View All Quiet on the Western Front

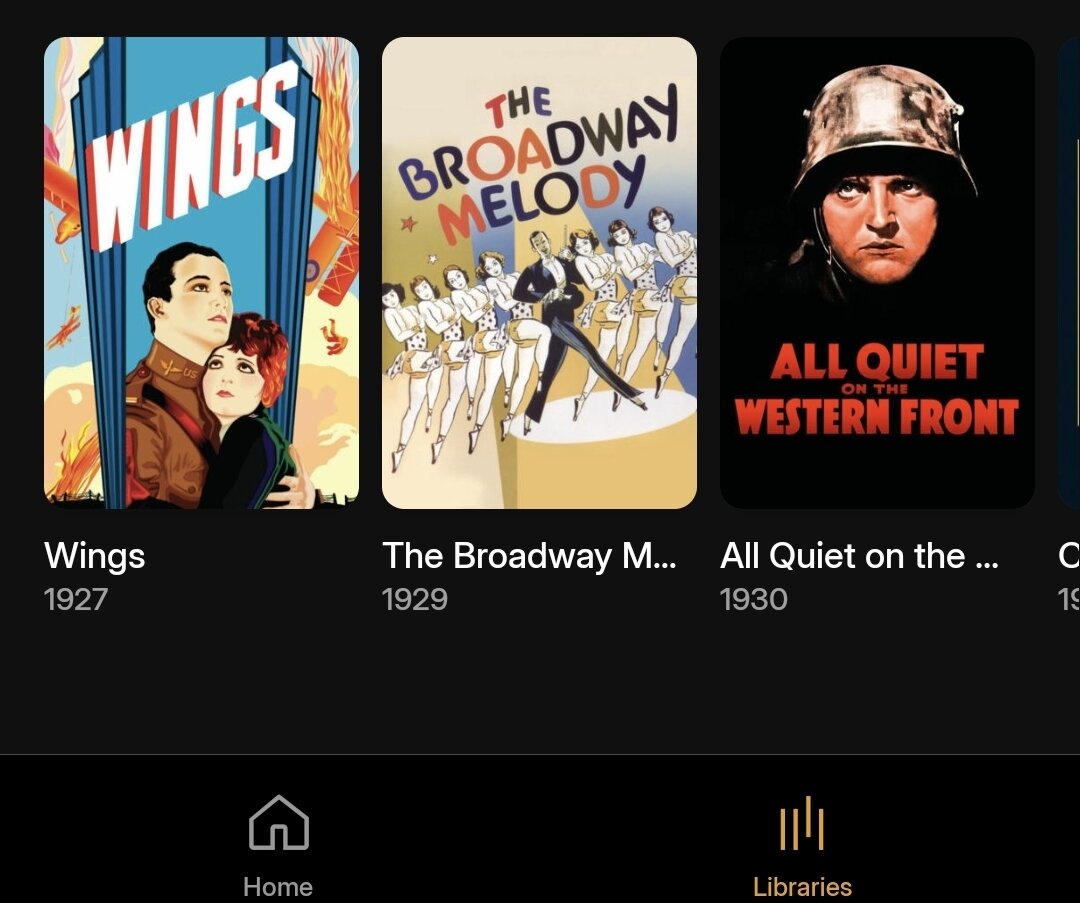(877, 272)
